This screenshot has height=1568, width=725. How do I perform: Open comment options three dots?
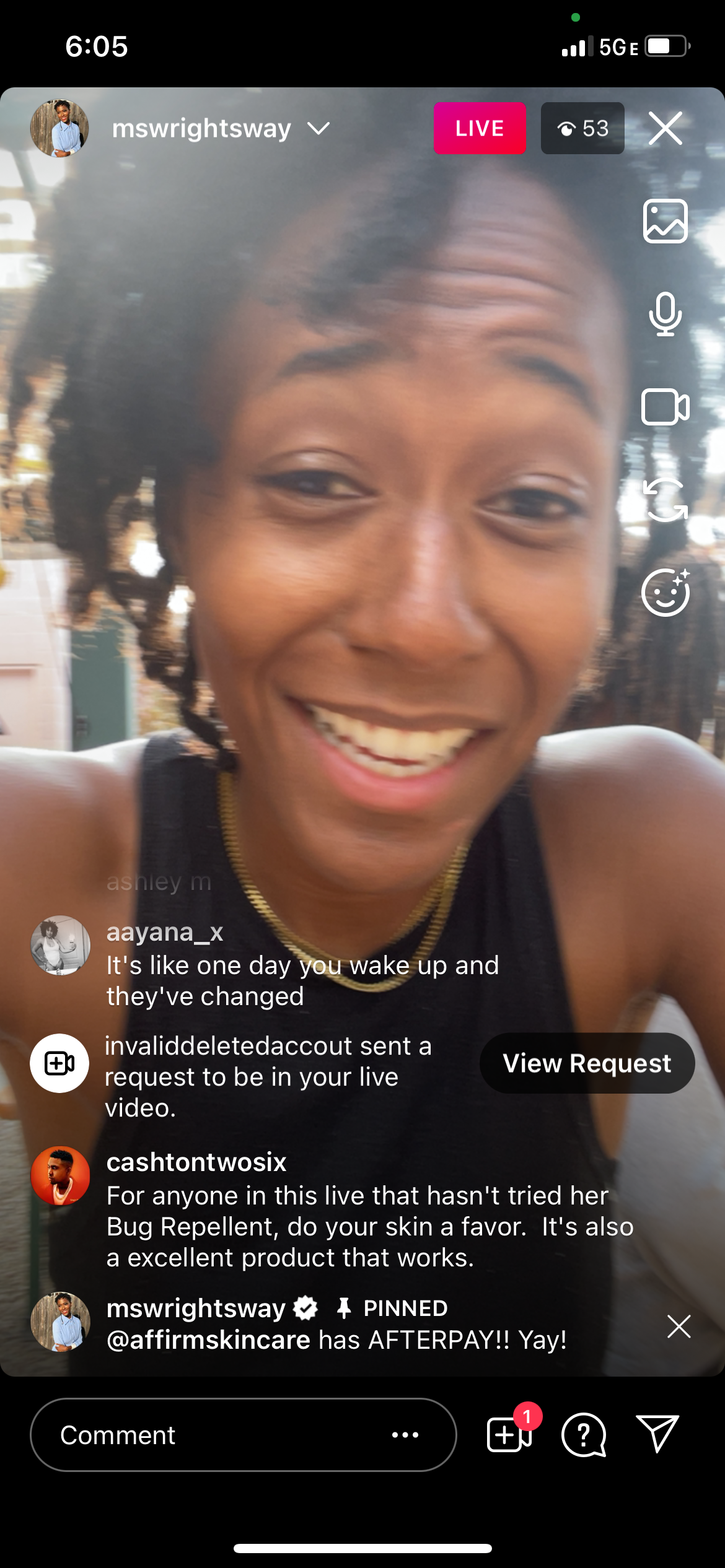[x=405, y=1434]
